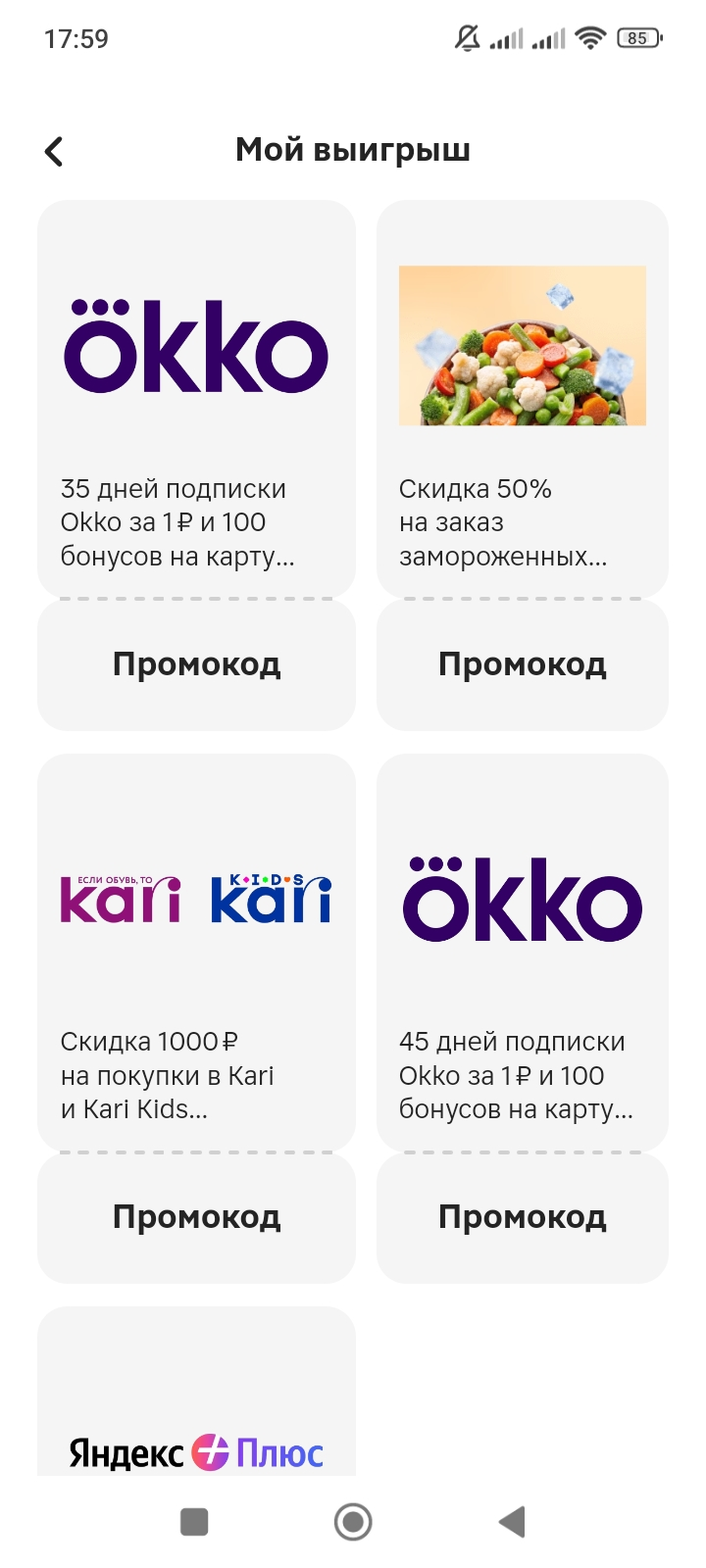This screenshot has width=706, height=1568.
Task: Show promo code for 45-day Okko subscription
Action: pos(523,1217)
